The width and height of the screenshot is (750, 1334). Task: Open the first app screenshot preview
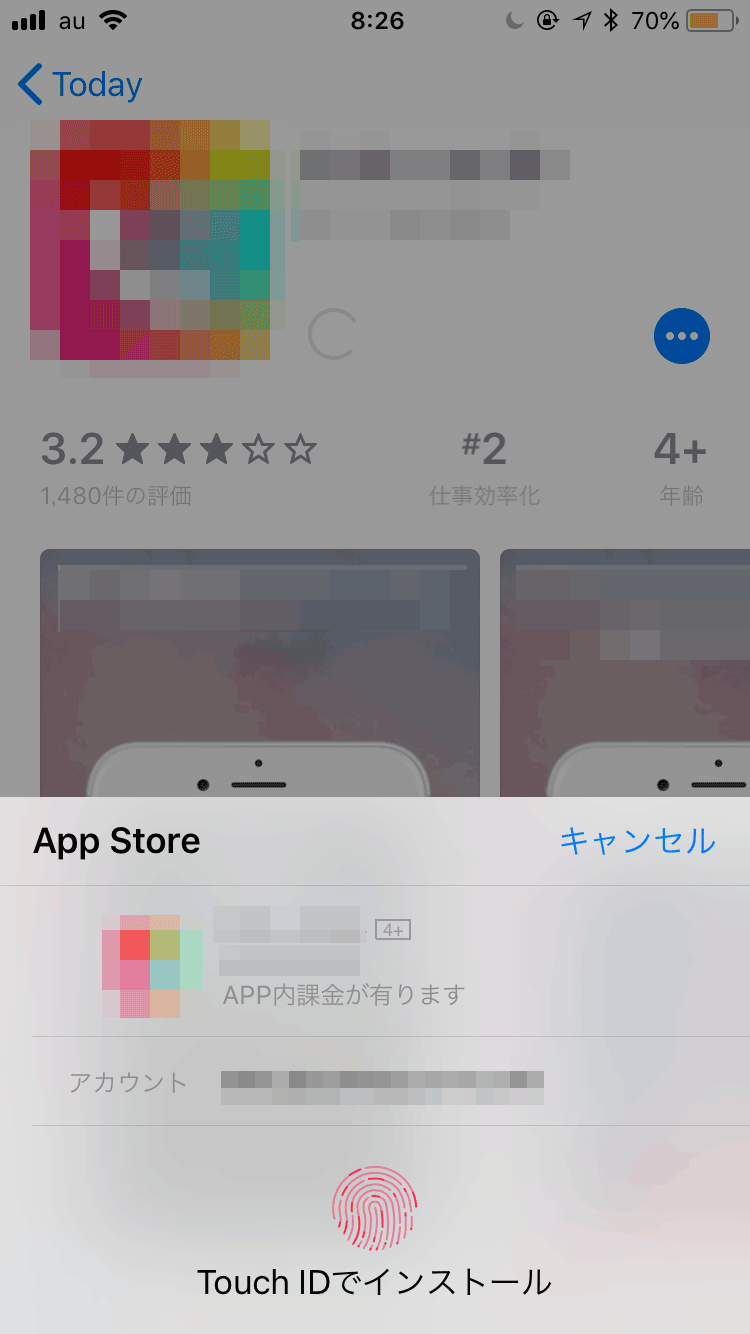[260, 670]
